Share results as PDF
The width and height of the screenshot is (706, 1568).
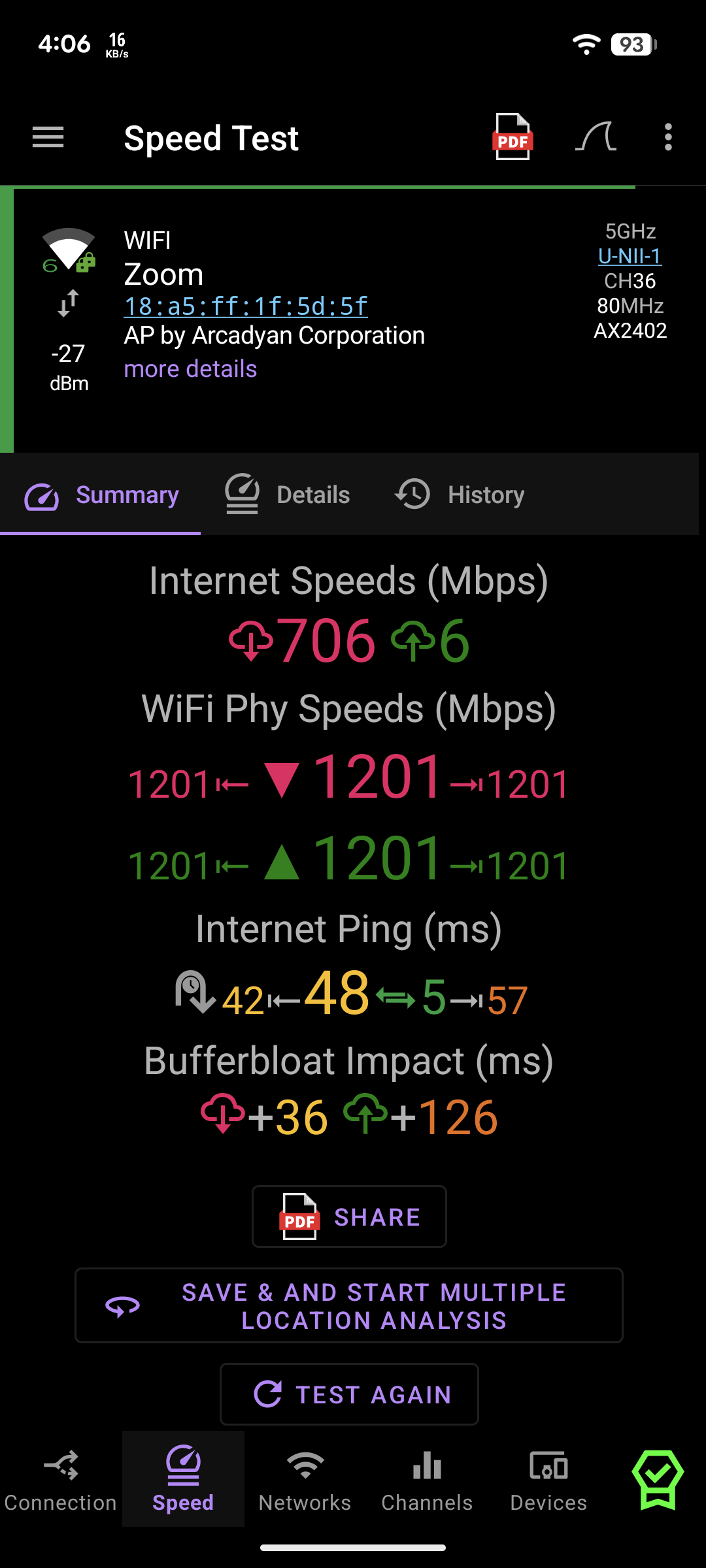point(349,1217)
